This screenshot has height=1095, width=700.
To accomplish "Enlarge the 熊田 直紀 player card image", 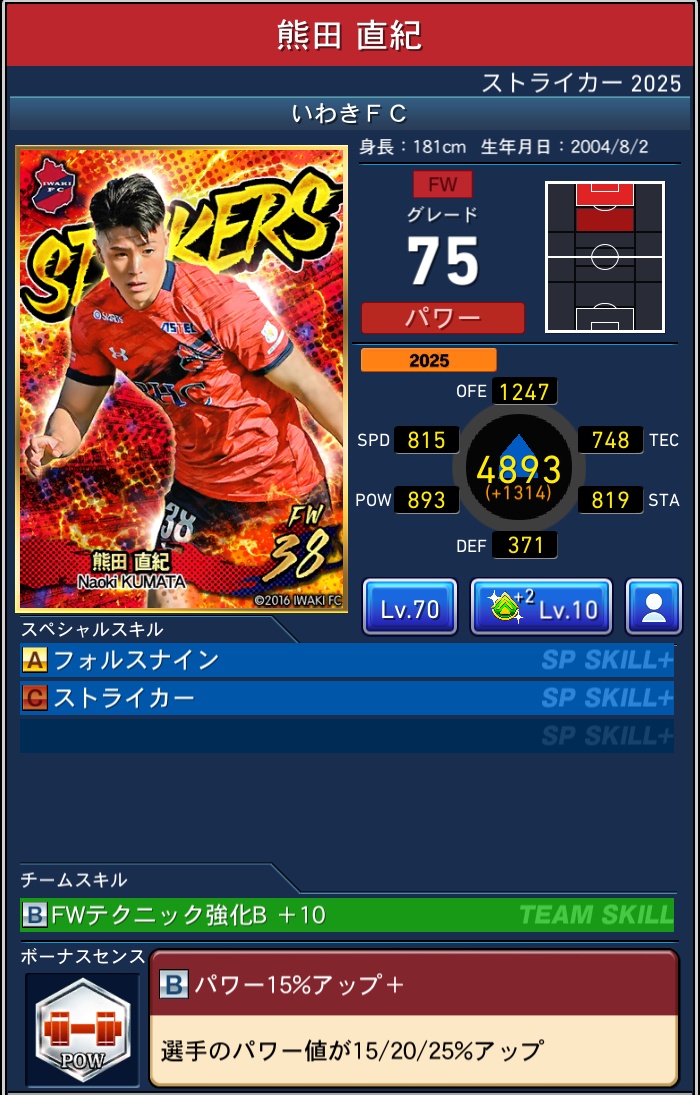I will point(181,379).
